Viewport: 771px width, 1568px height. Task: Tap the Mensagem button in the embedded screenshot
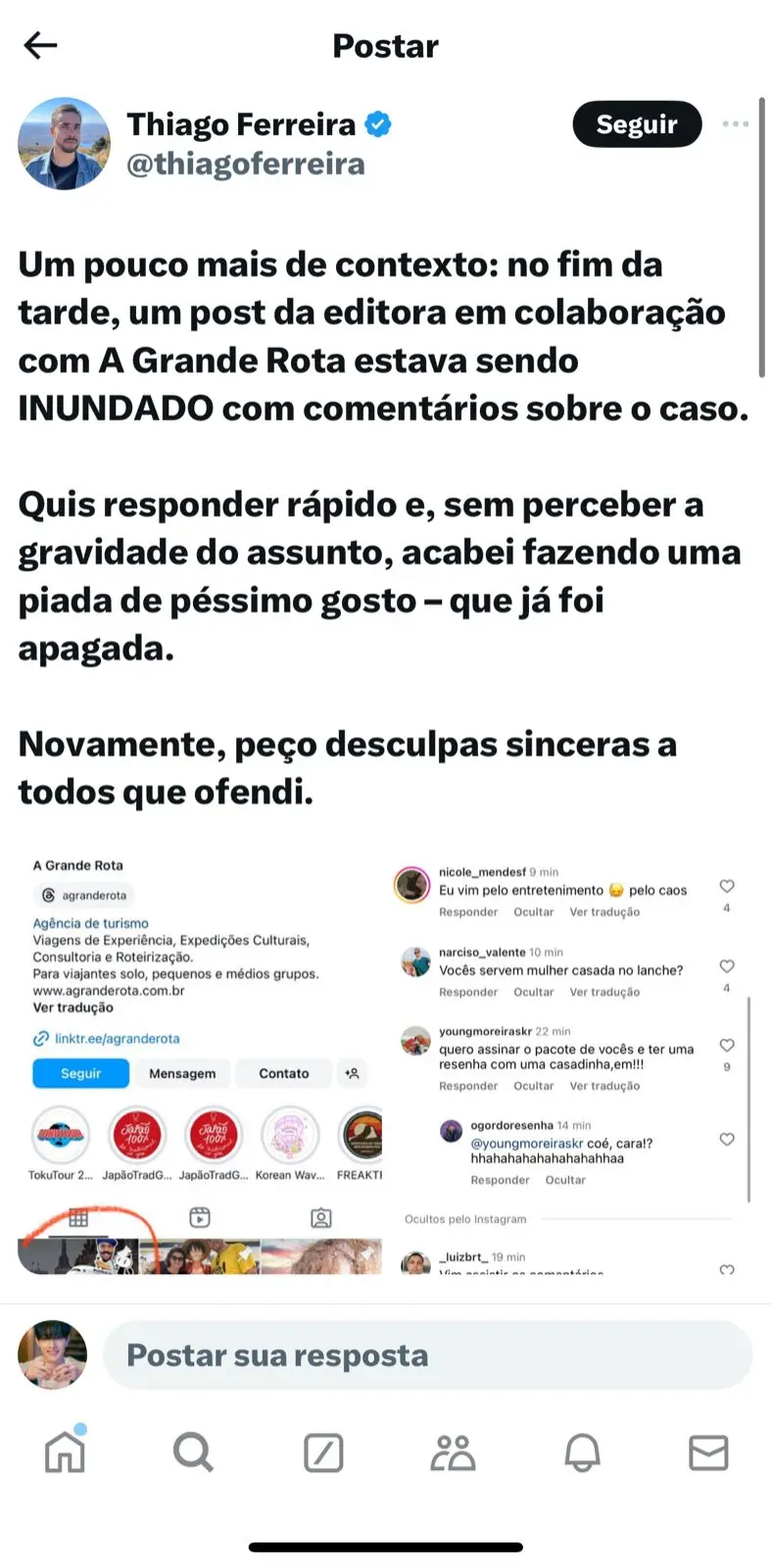pyautogui.click(x=182, y=1073)
